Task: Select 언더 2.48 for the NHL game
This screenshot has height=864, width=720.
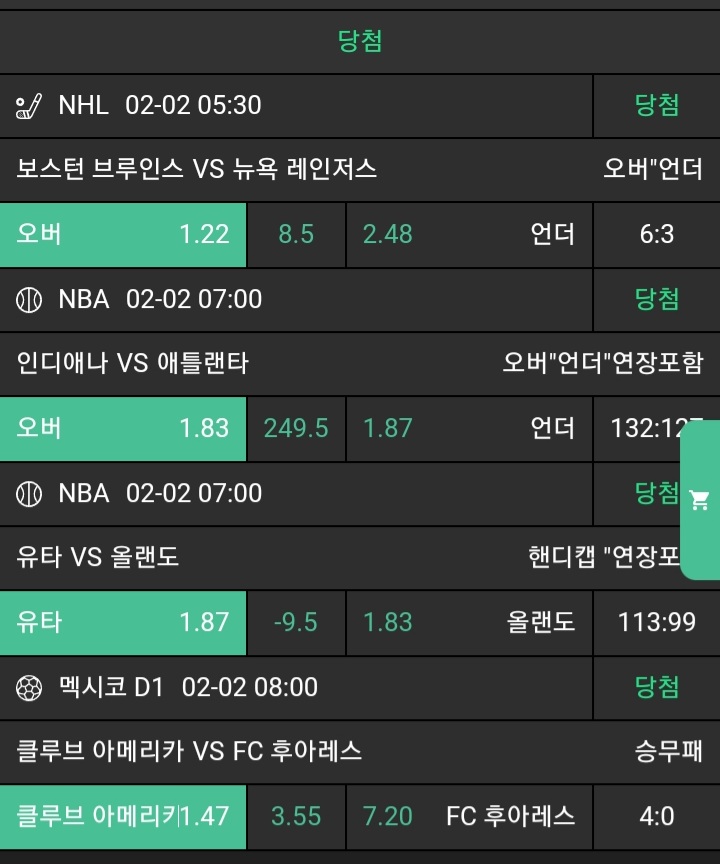Action: pyautogui.click(x=469, y=235)
